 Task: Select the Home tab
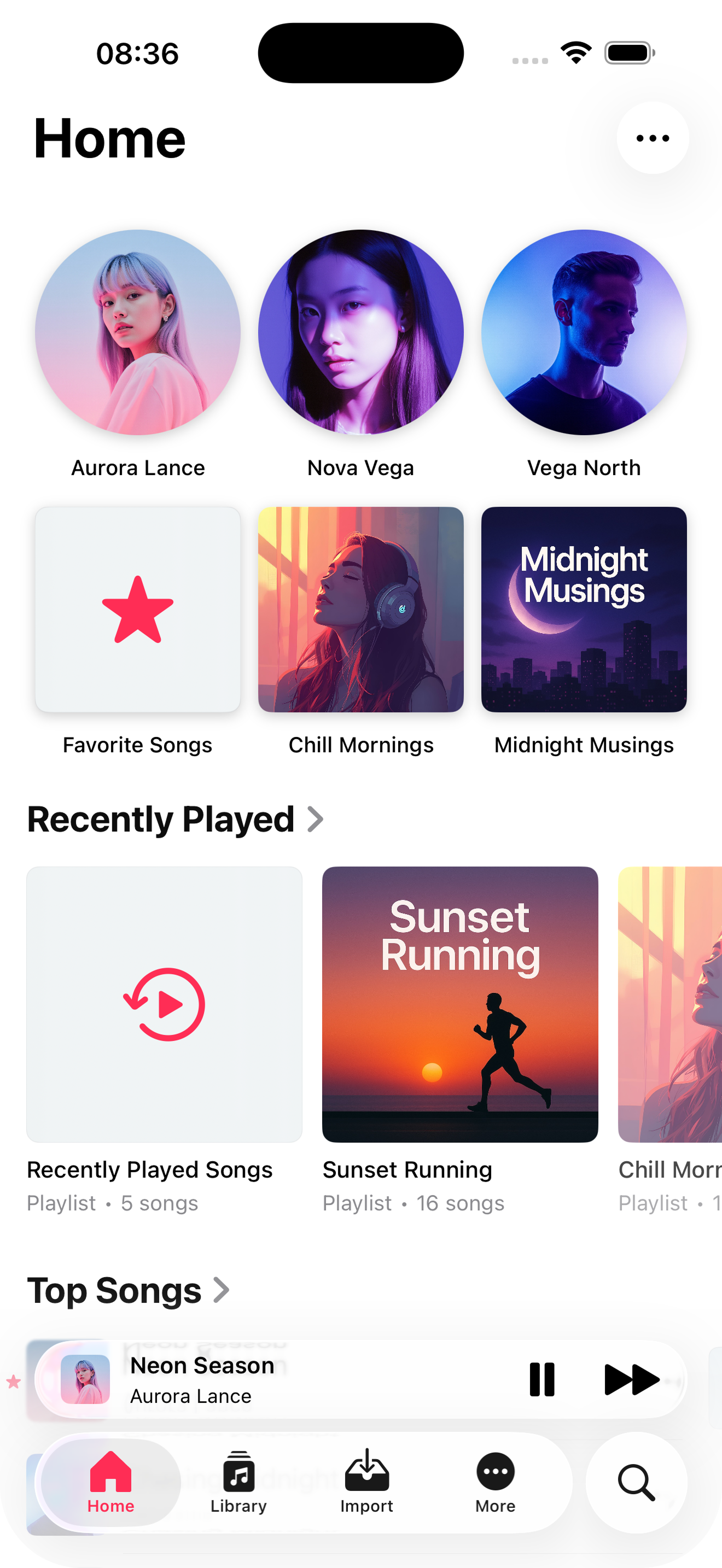(x=110, y=1482)
